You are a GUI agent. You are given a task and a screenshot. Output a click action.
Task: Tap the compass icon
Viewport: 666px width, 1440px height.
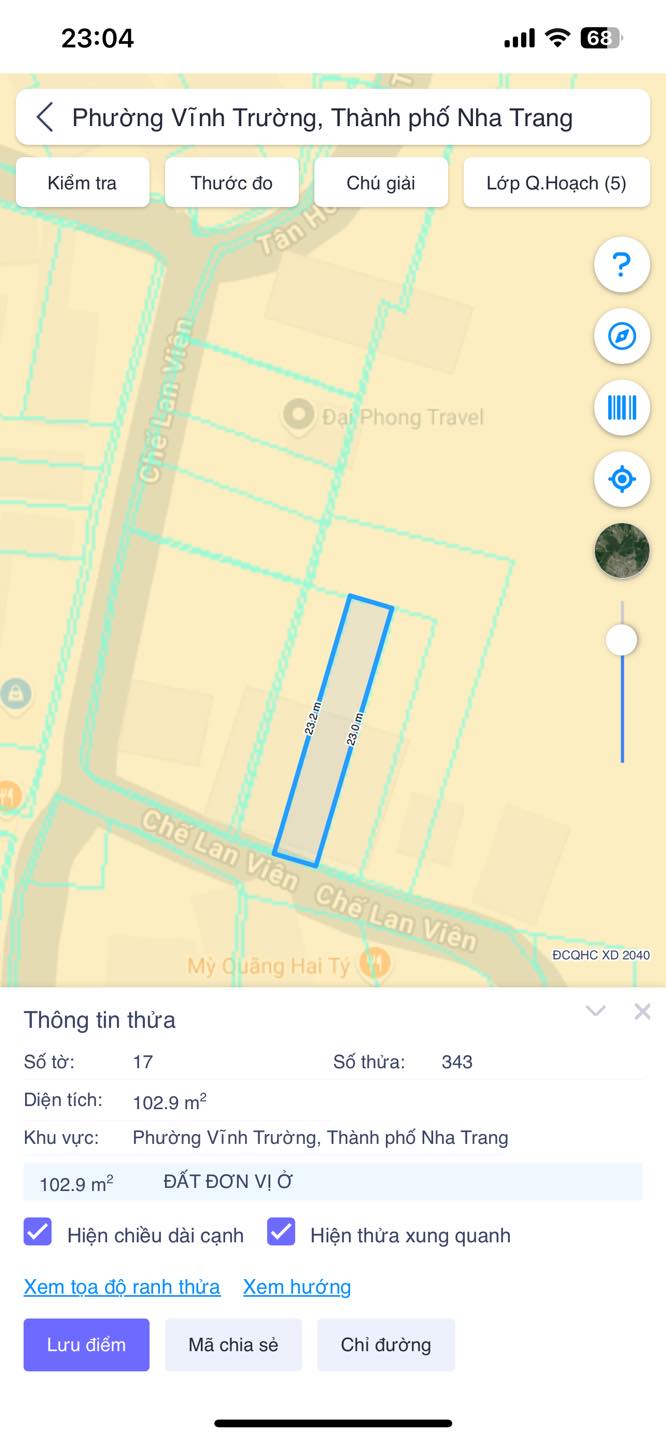pyautogui.click(x=622, y=336)
